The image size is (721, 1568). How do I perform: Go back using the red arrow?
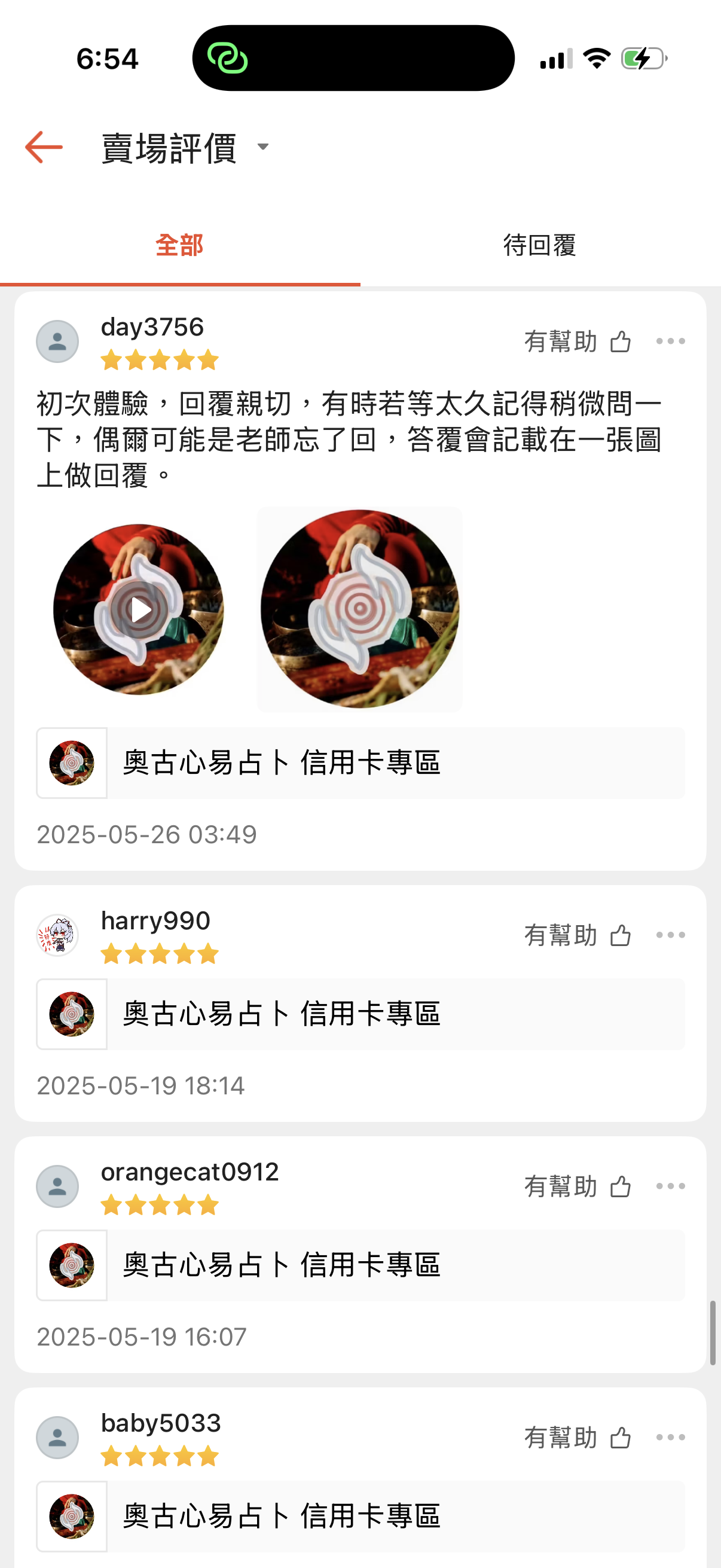click(x=44, y=147)
